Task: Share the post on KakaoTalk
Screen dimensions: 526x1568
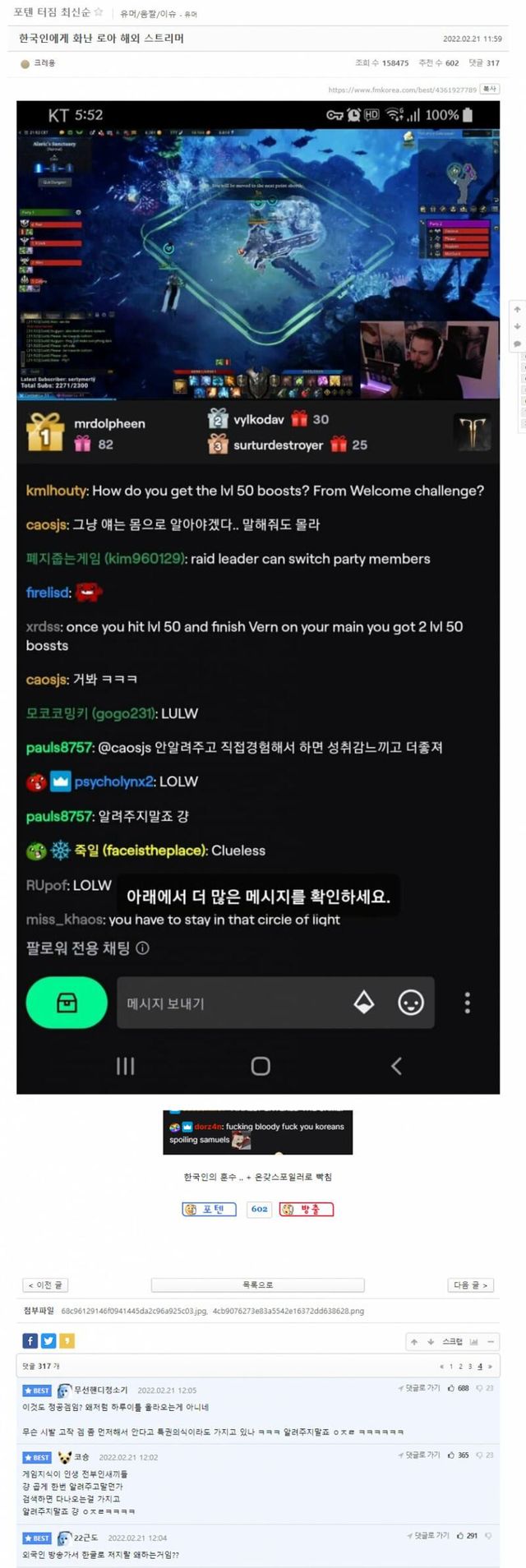Action: tap(67, 1340)
